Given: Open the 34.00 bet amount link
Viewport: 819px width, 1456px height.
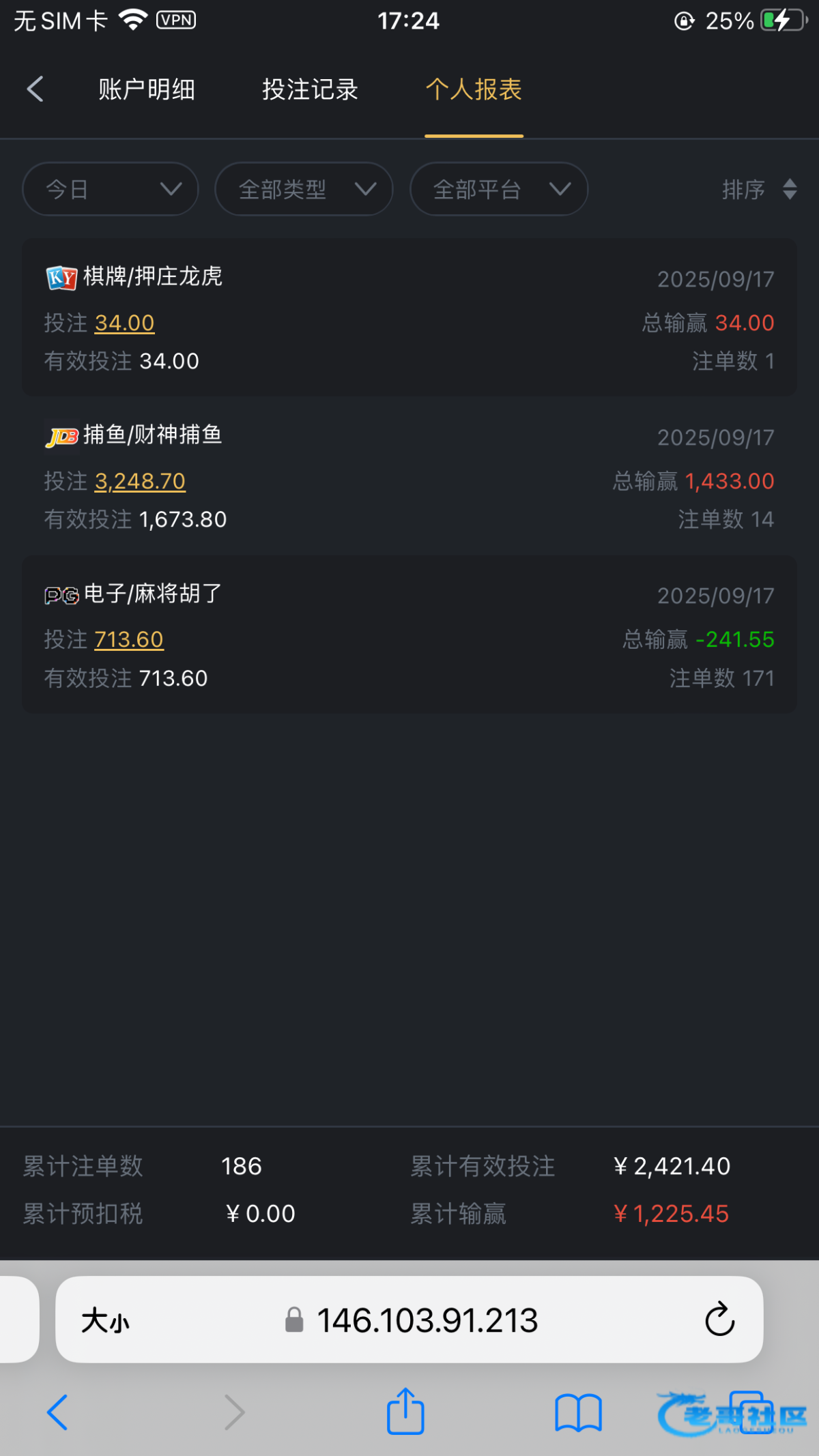Looking at the screenshot, I should pyautogui.click(x=124, y=323).
